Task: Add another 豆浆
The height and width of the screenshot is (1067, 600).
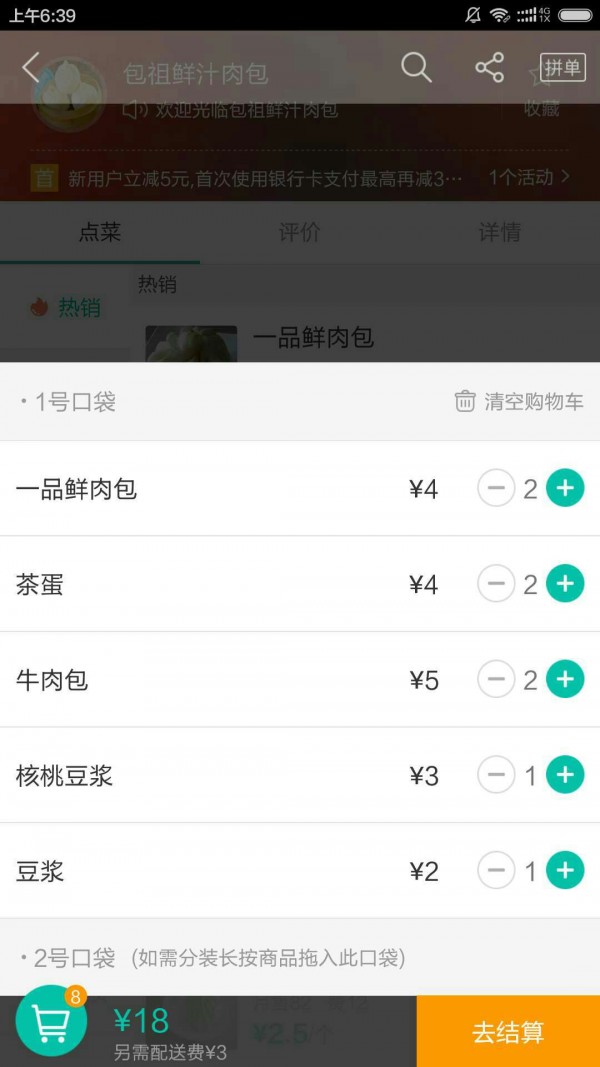Action: 565,871
